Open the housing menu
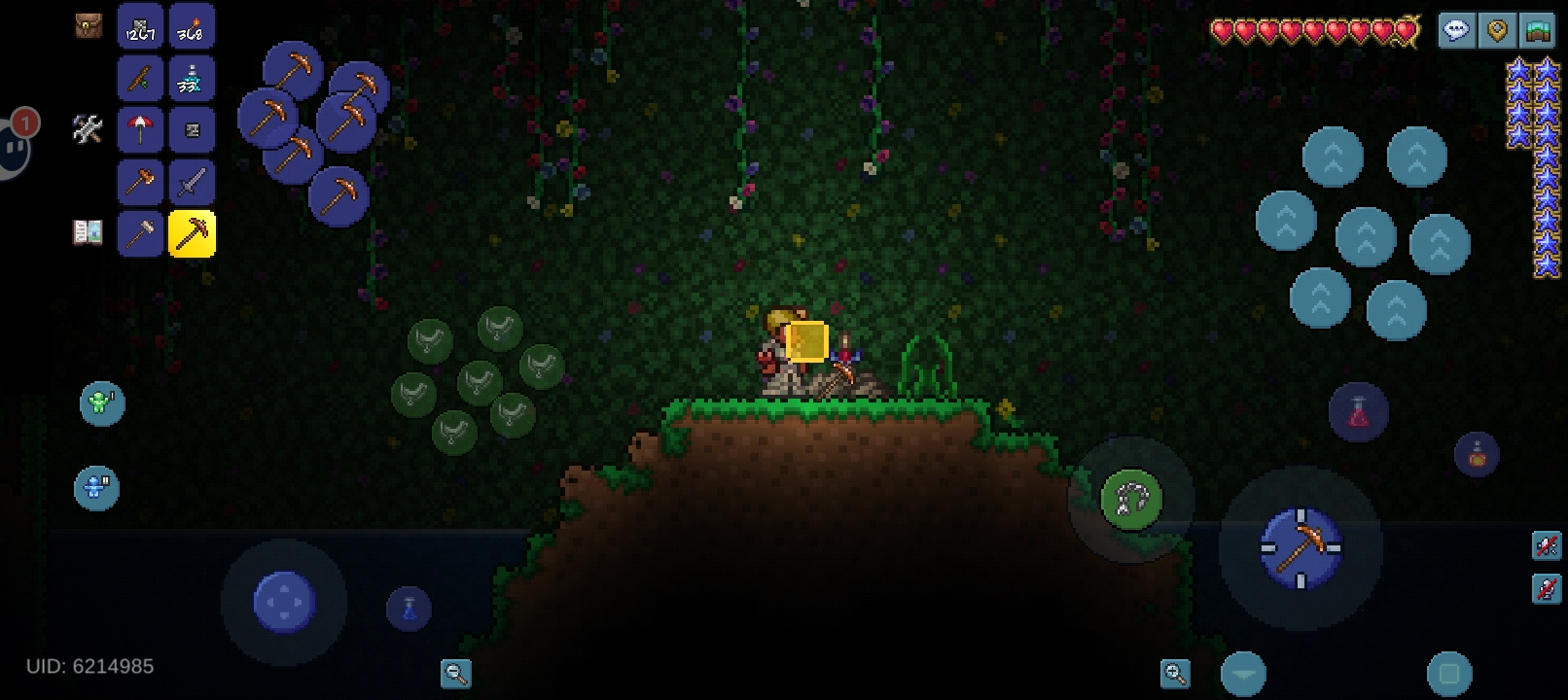The height and width of the screenshot is (700, 1568). click(1538, 31)
